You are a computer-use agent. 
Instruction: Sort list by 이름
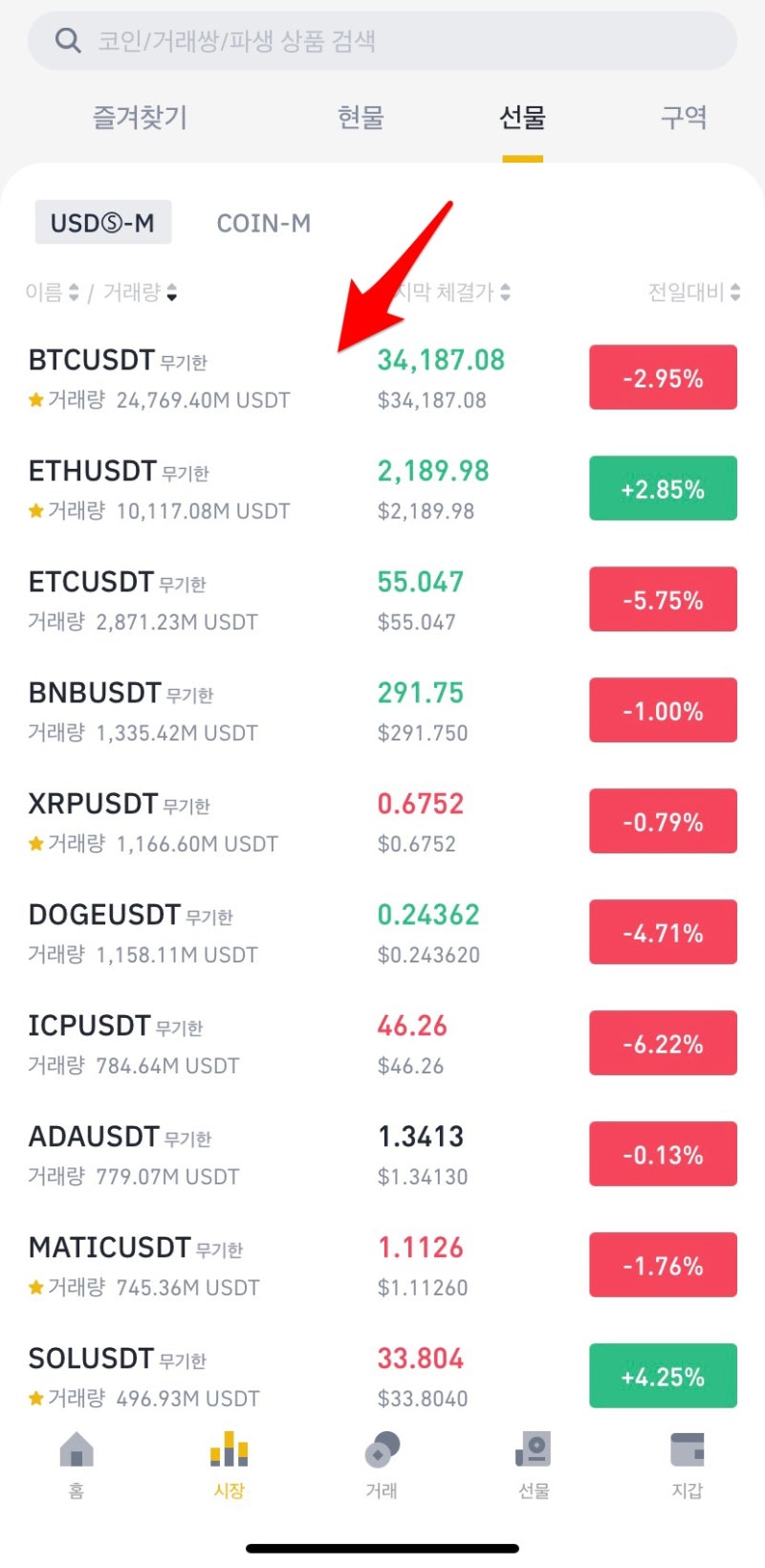(53, 293)
